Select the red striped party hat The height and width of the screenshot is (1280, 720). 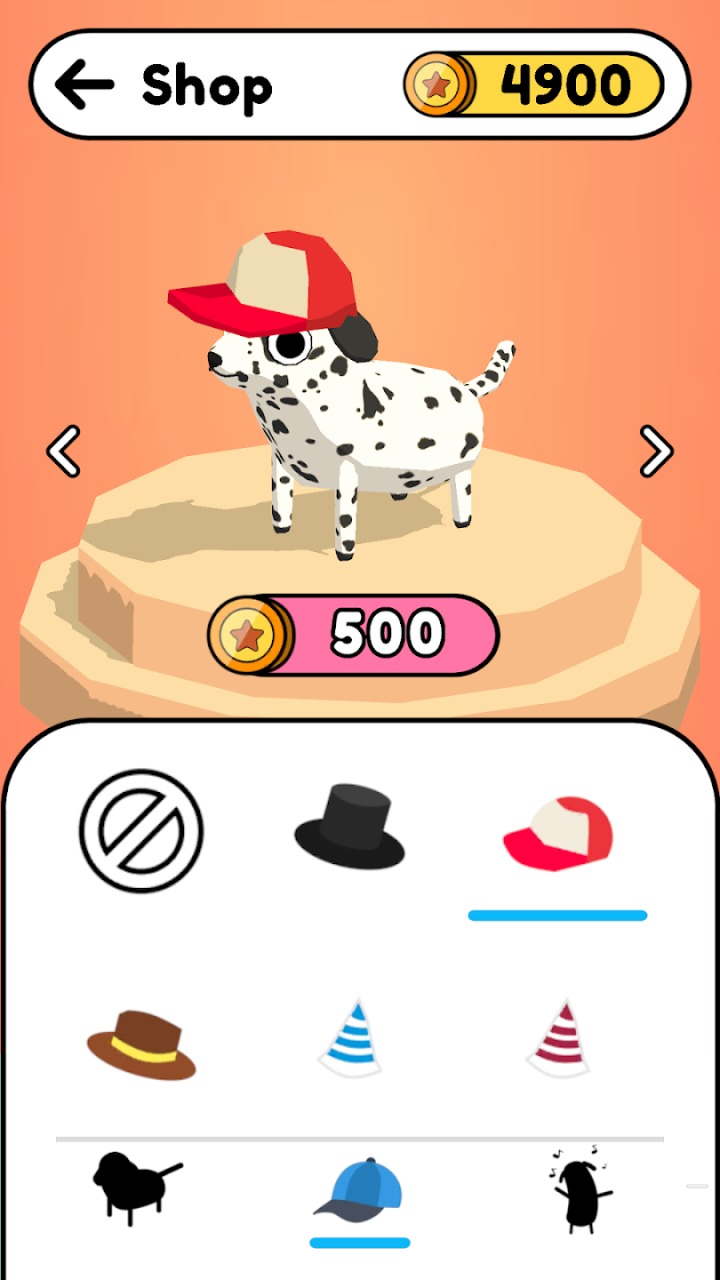click(x=558, y=1038)
